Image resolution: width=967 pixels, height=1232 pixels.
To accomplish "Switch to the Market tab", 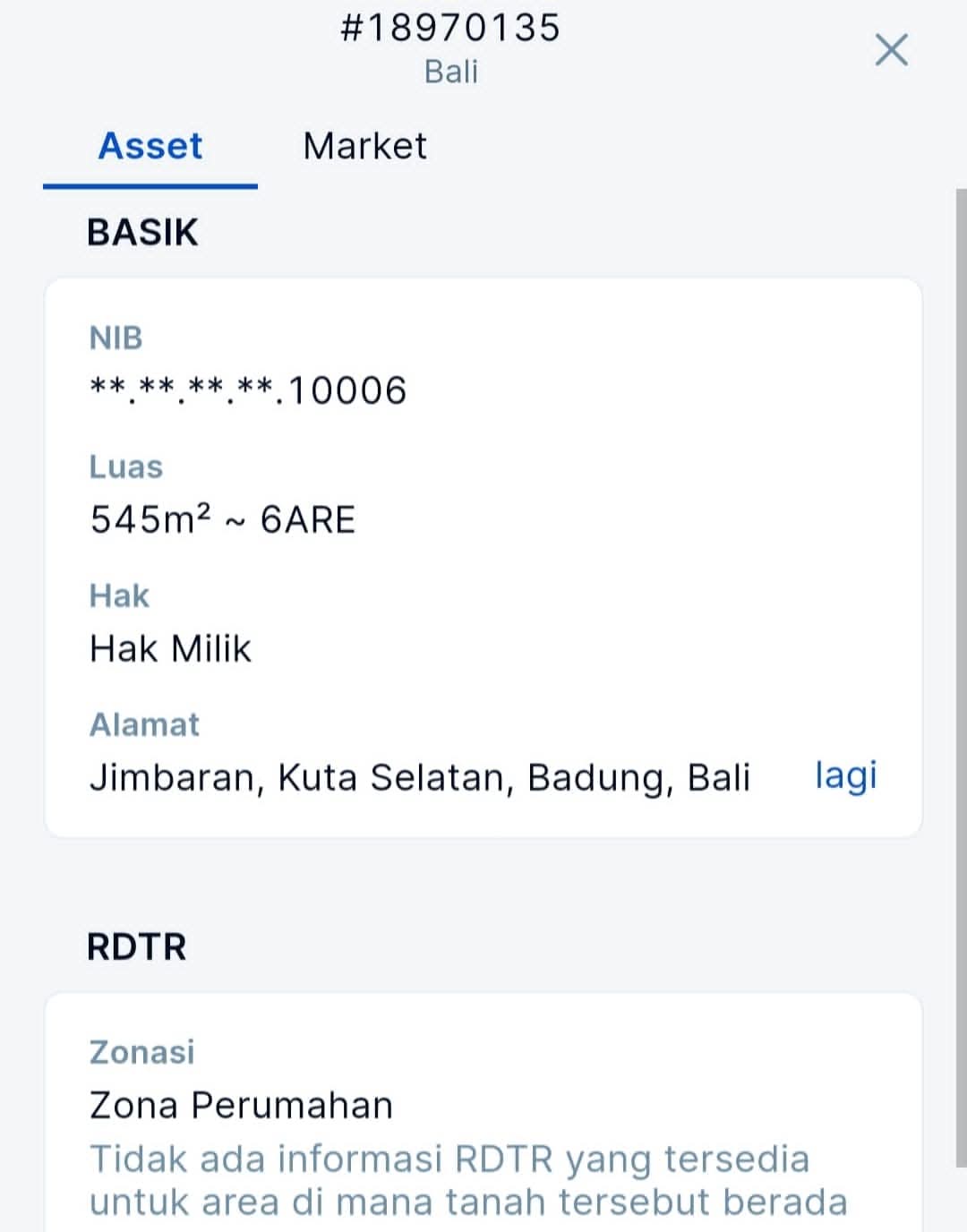I will [364, 146].
